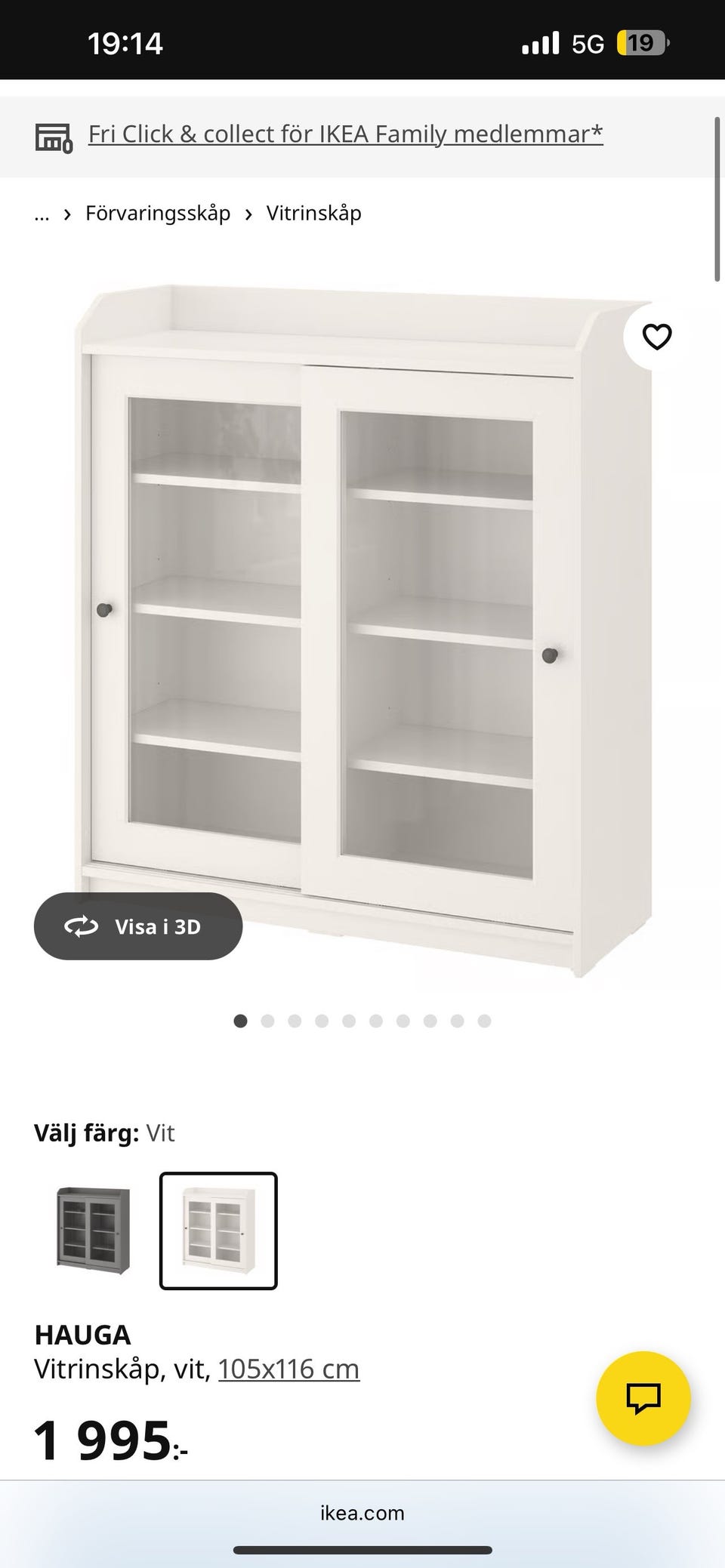Go to the Förvaringsskåp breadcrumb

pyautogui.click(x=157, y=214)
